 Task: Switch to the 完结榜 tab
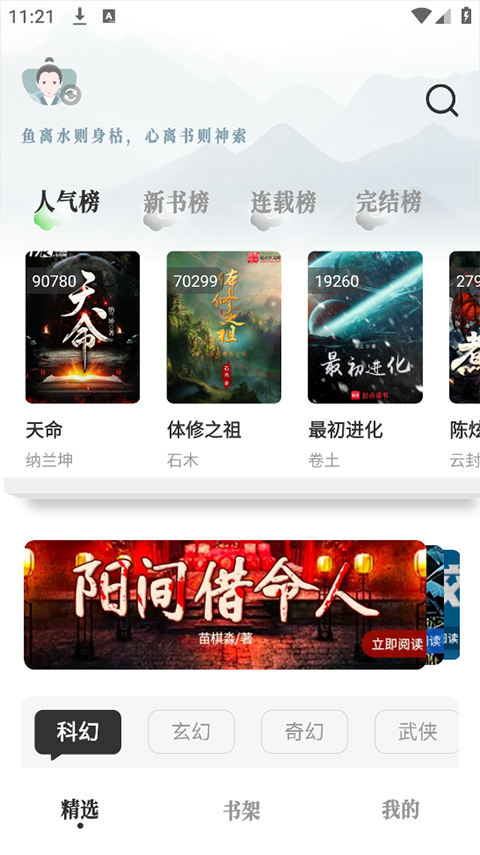(388, 204)
